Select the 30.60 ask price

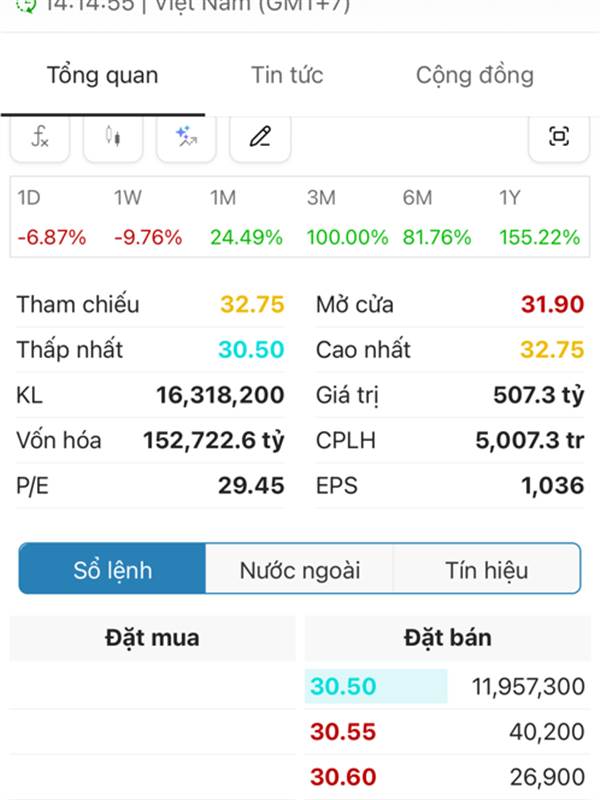[x=343, y=777]
